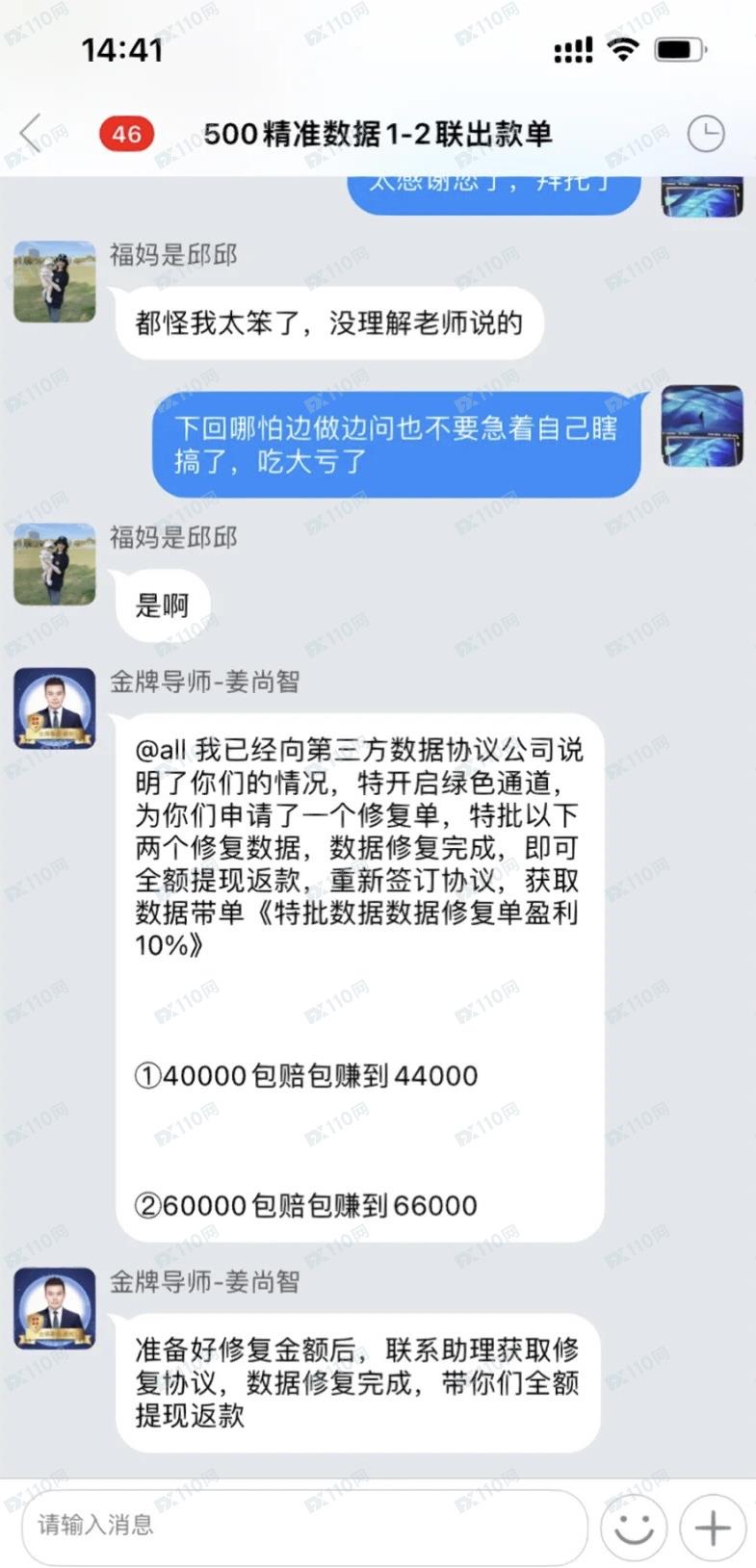Open 福妈是邱邱's avatar beside the 是啊 message
This screenshot has width=756, height=1568.
point(55,564)
